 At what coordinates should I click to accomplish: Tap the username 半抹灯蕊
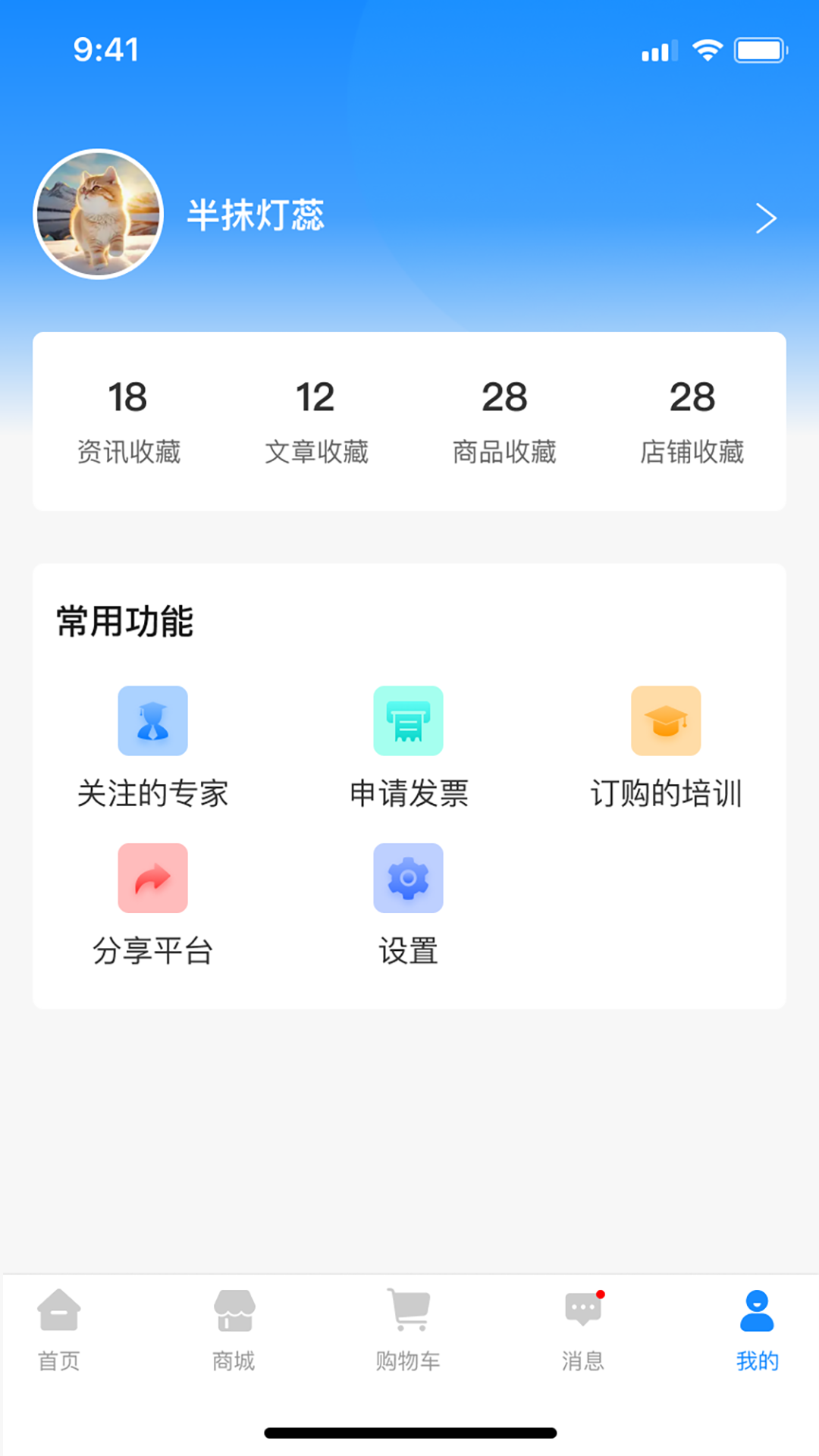(x=256, y=218)
